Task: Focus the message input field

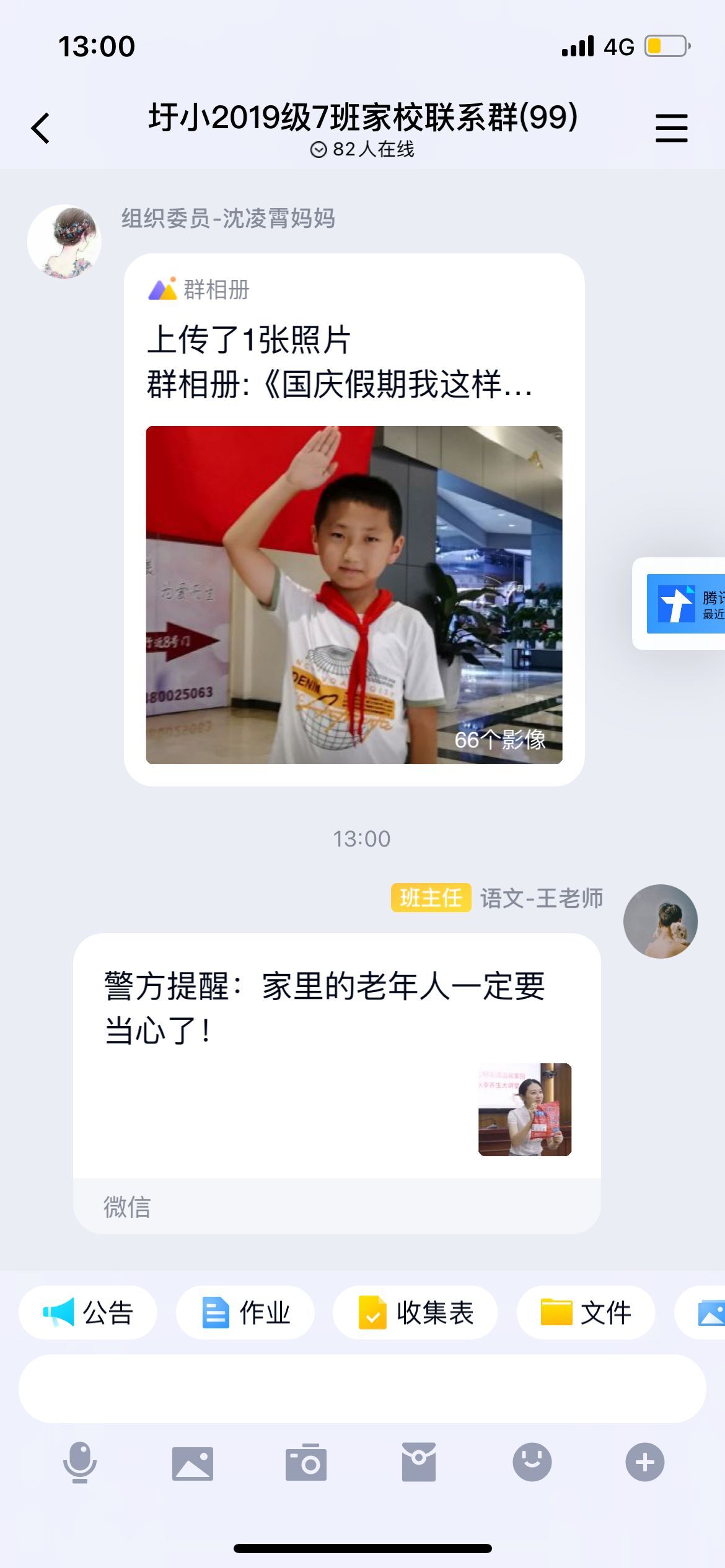Action: click(362, 1388)
